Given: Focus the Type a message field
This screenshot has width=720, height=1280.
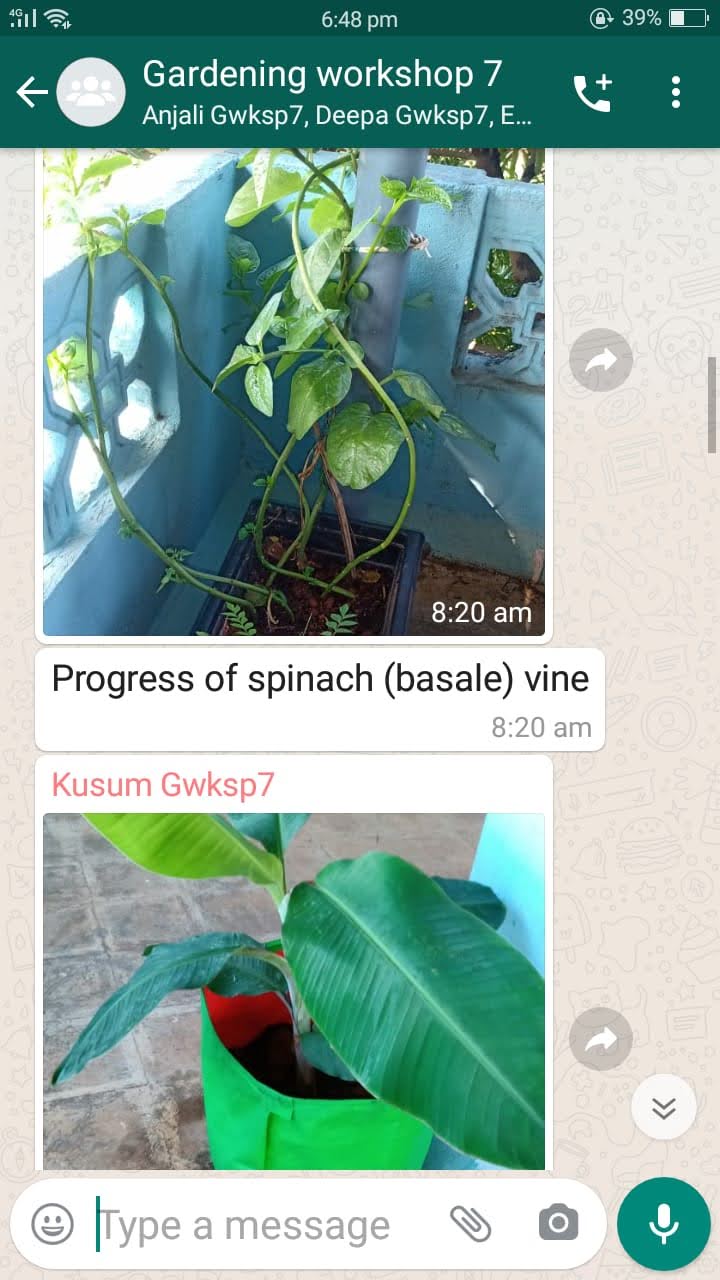Looking at the screenshot, I should coord(260,1224).
